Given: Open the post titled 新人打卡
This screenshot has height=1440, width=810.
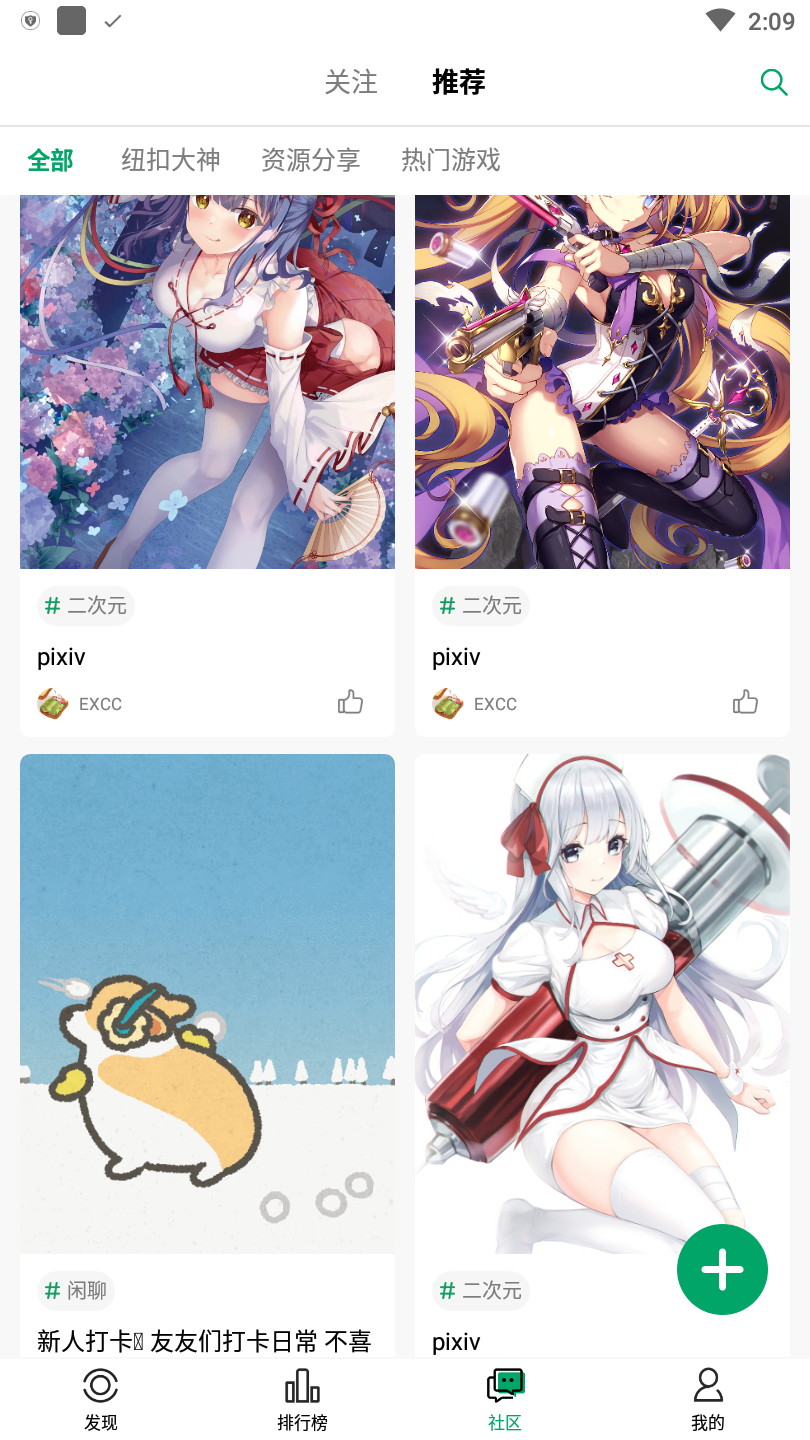Looking at the screenshot, I should 200,1341.
